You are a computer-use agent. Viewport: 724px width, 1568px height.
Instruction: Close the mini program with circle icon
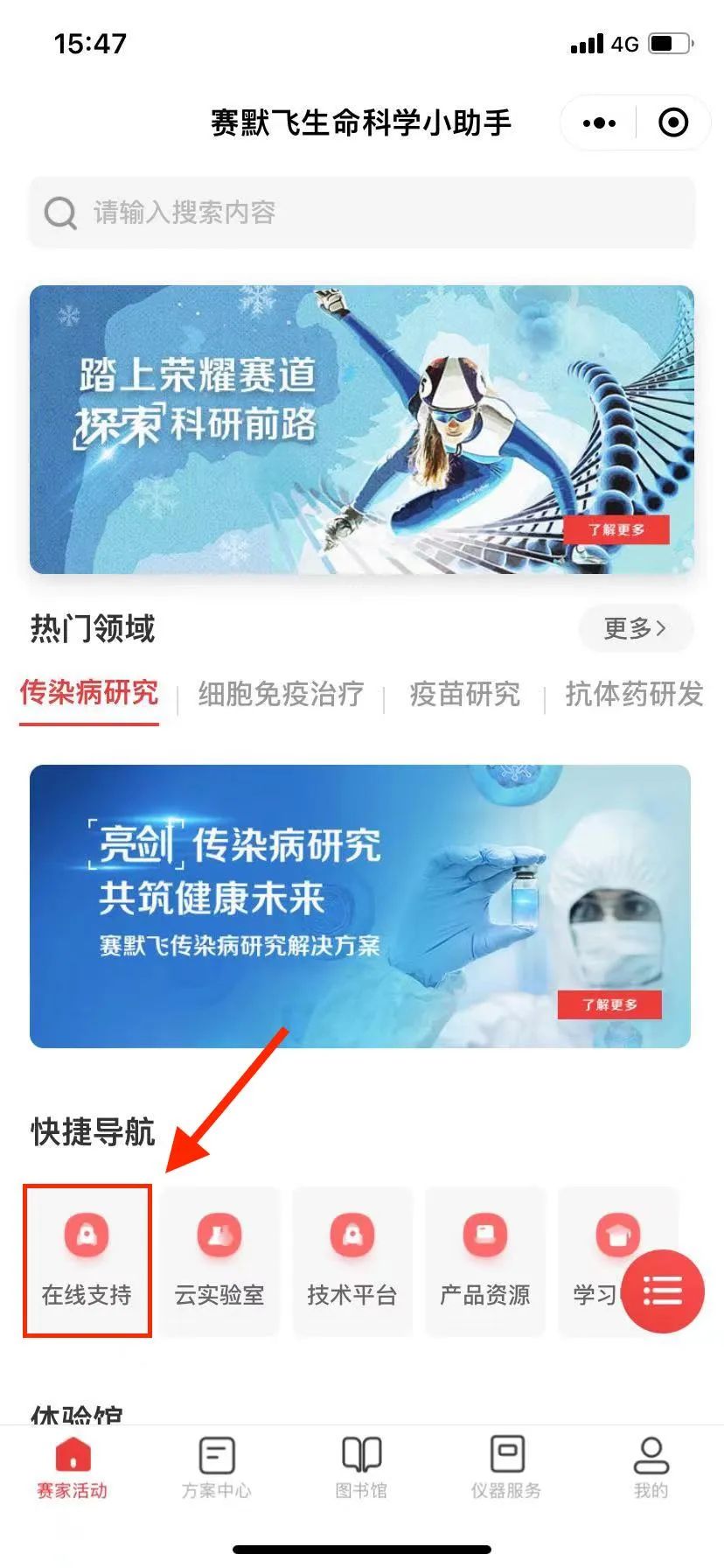point(672,123)
